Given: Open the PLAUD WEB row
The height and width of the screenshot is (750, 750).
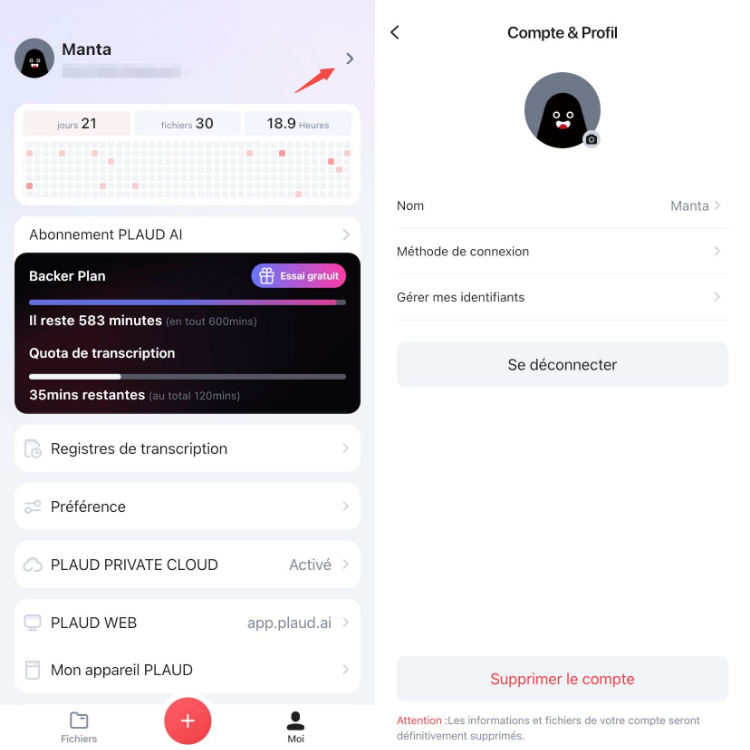Looking at the screenshot, I should point(187,623).
